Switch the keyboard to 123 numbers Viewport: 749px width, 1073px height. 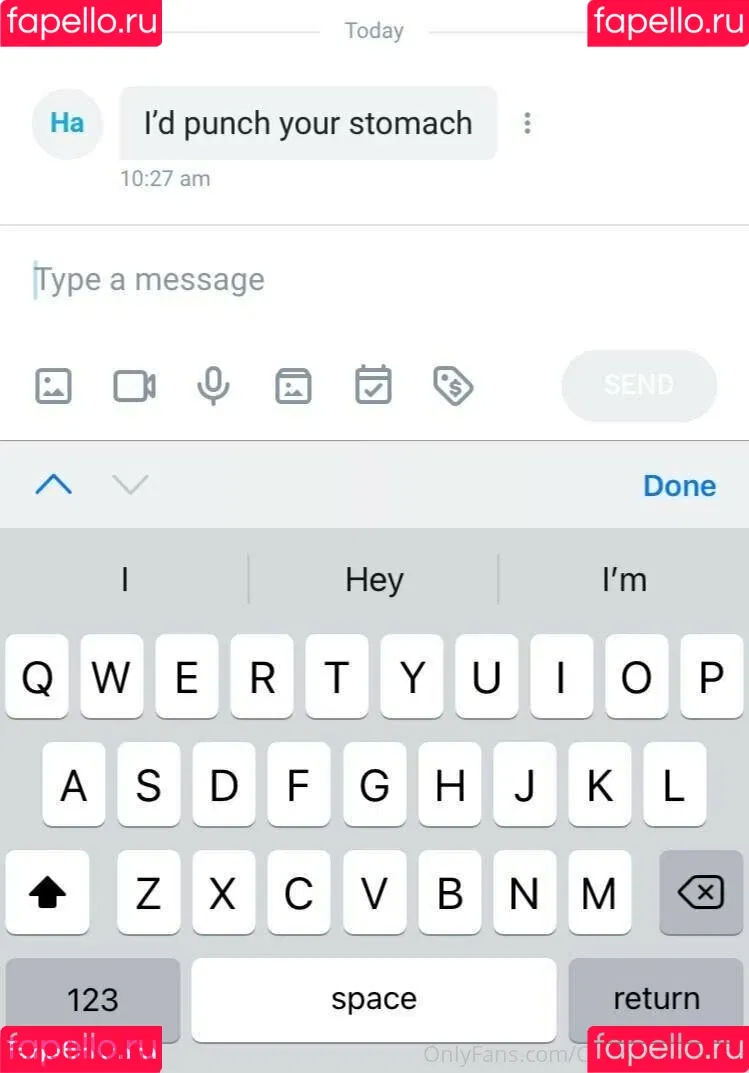[x=93, y=999]
